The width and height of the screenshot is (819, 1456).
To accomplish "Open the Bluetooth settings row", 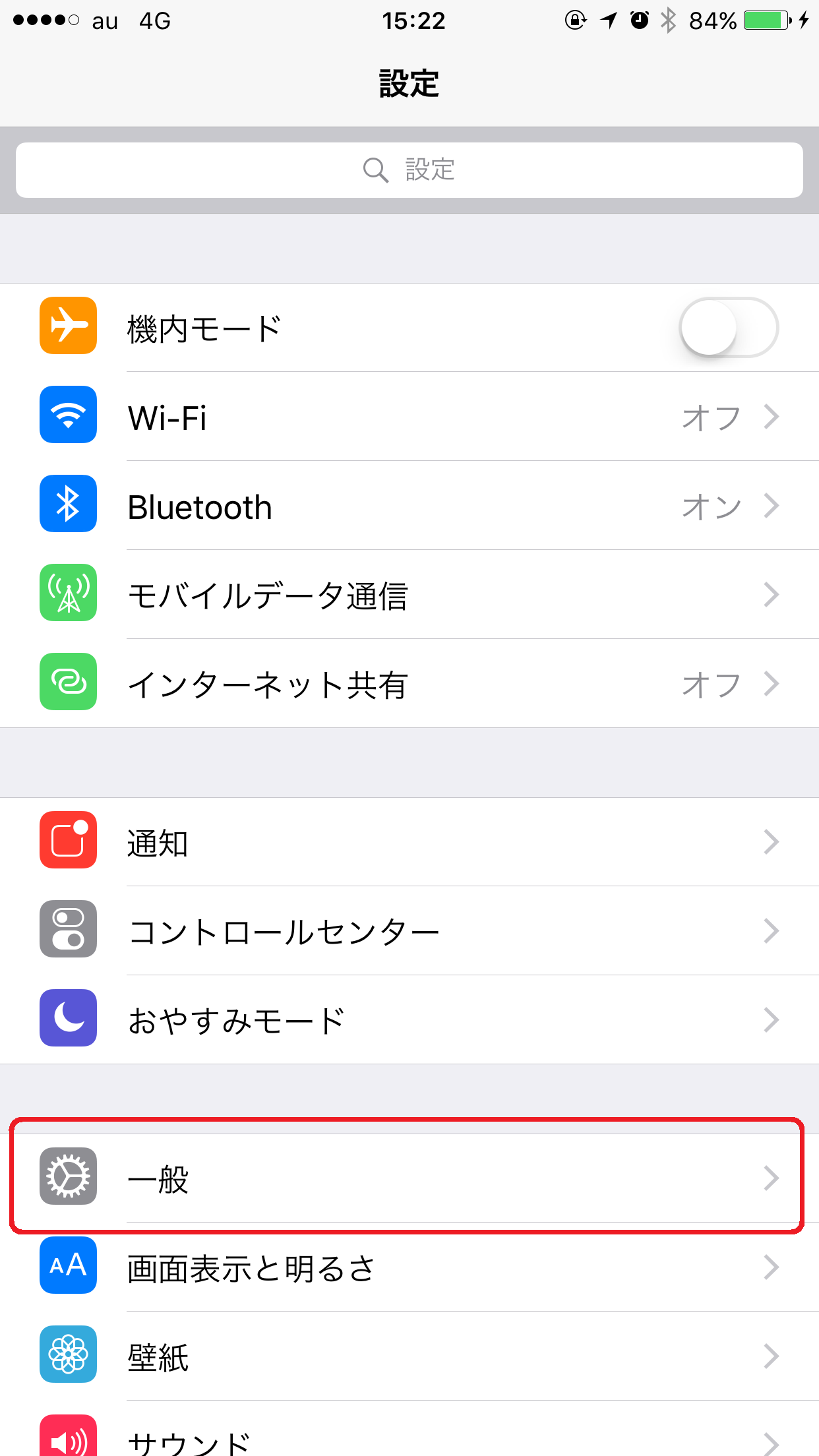I will pyautogui.click(x=409, y=506).
